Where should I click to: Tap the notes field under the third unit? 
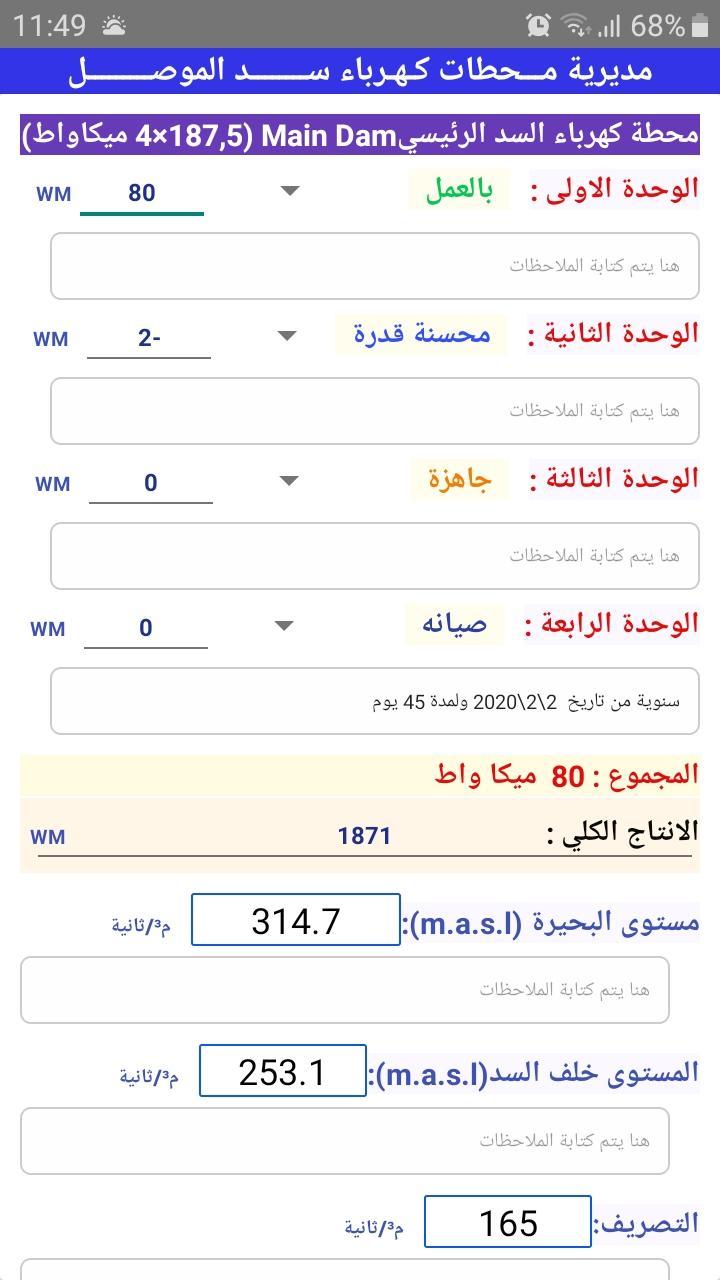click(x=375, y=556)
